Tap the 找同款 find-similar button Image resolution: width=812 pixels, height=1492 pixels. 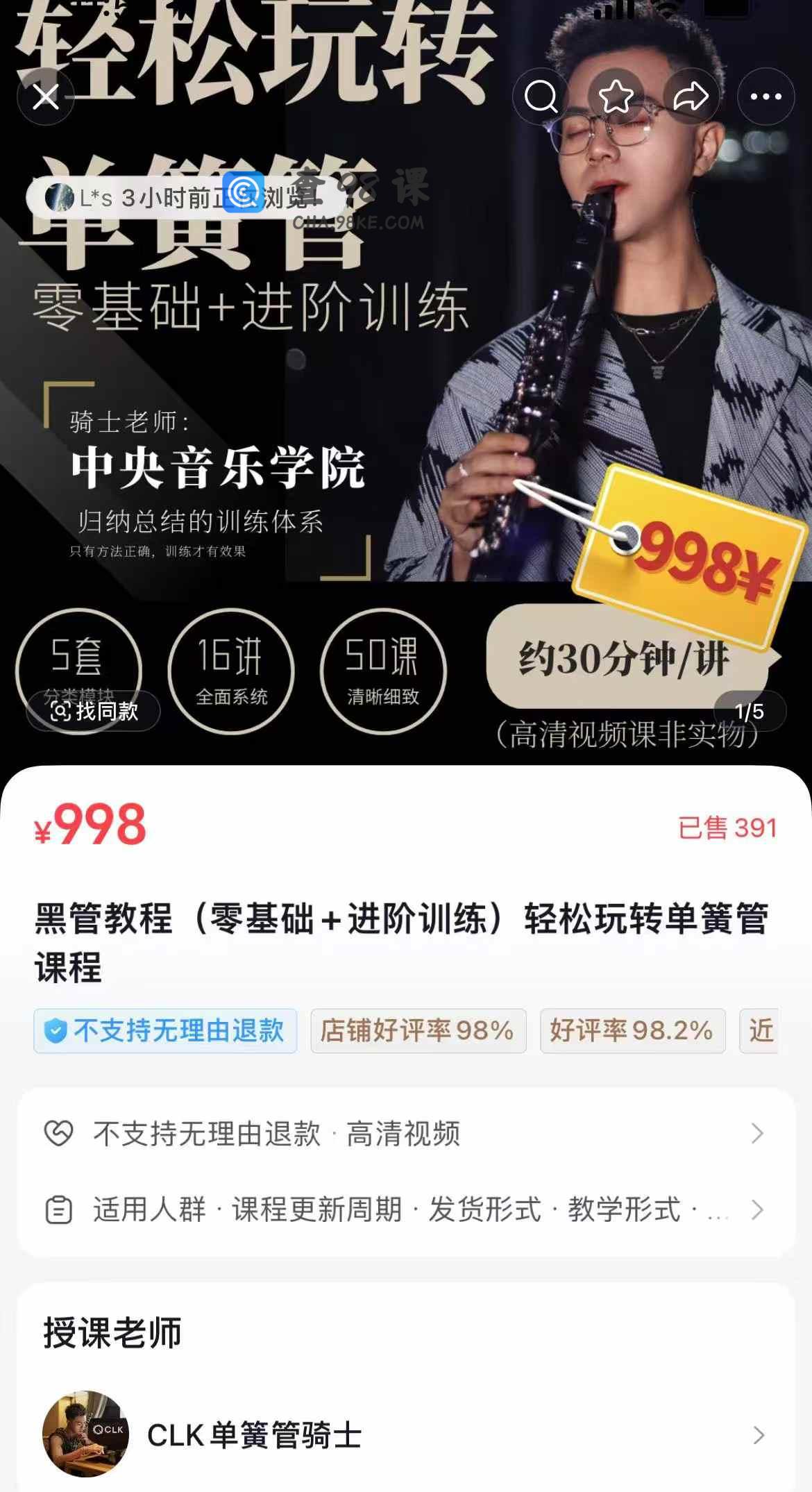tap(94, 711)
